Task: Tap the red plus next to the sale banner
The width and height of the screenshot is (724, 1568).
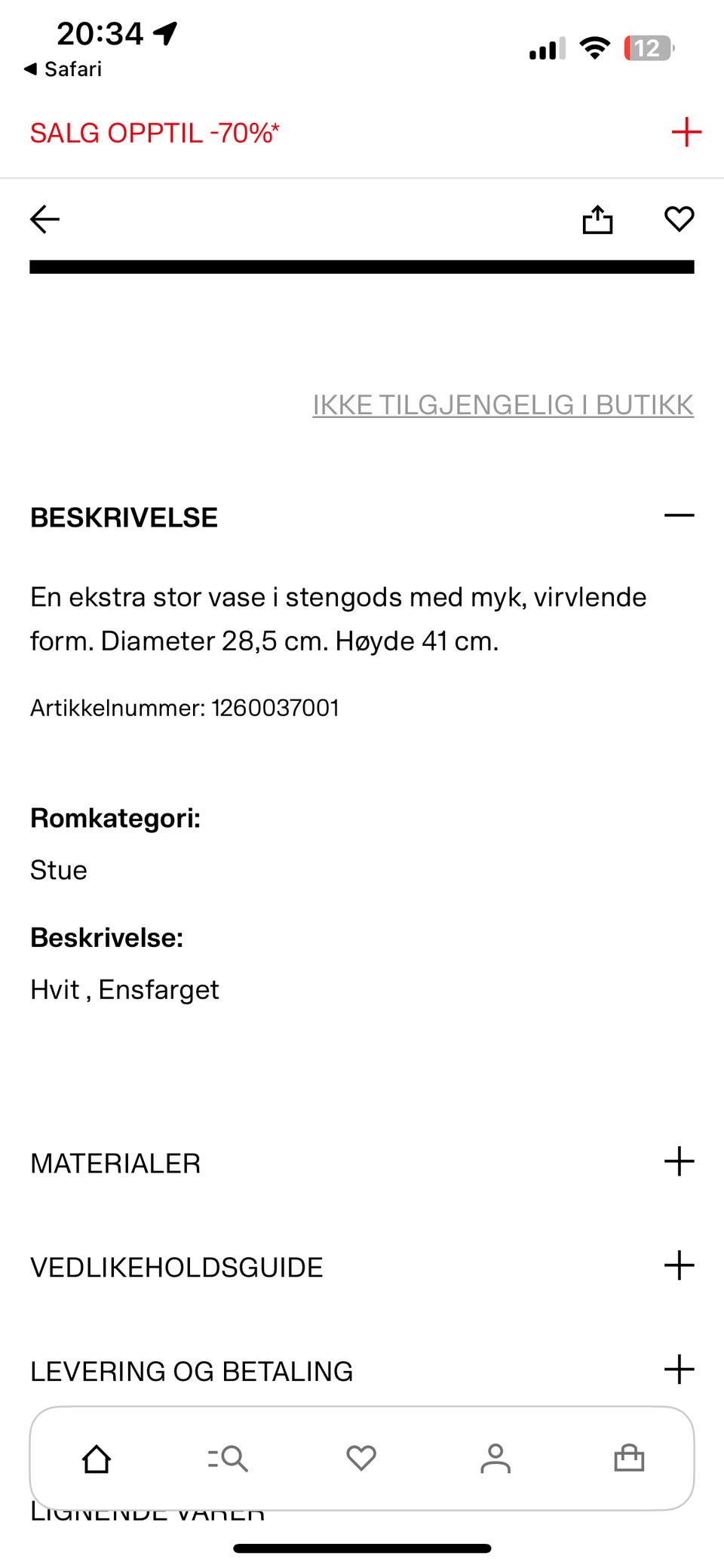Action: tap(686, 133)
